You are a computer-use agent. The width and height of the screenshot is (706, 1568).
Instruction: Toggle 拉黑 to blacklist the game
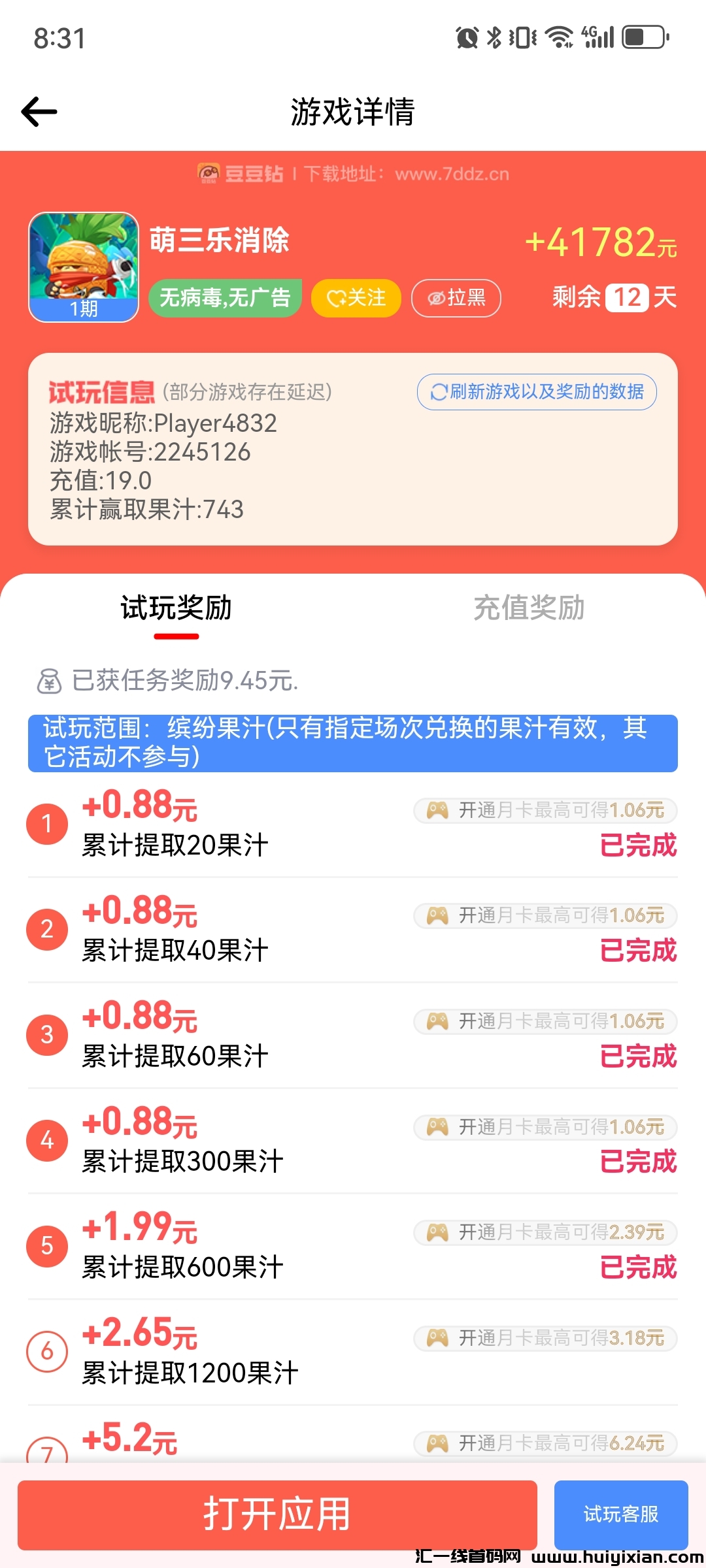(x=456, y=298)
